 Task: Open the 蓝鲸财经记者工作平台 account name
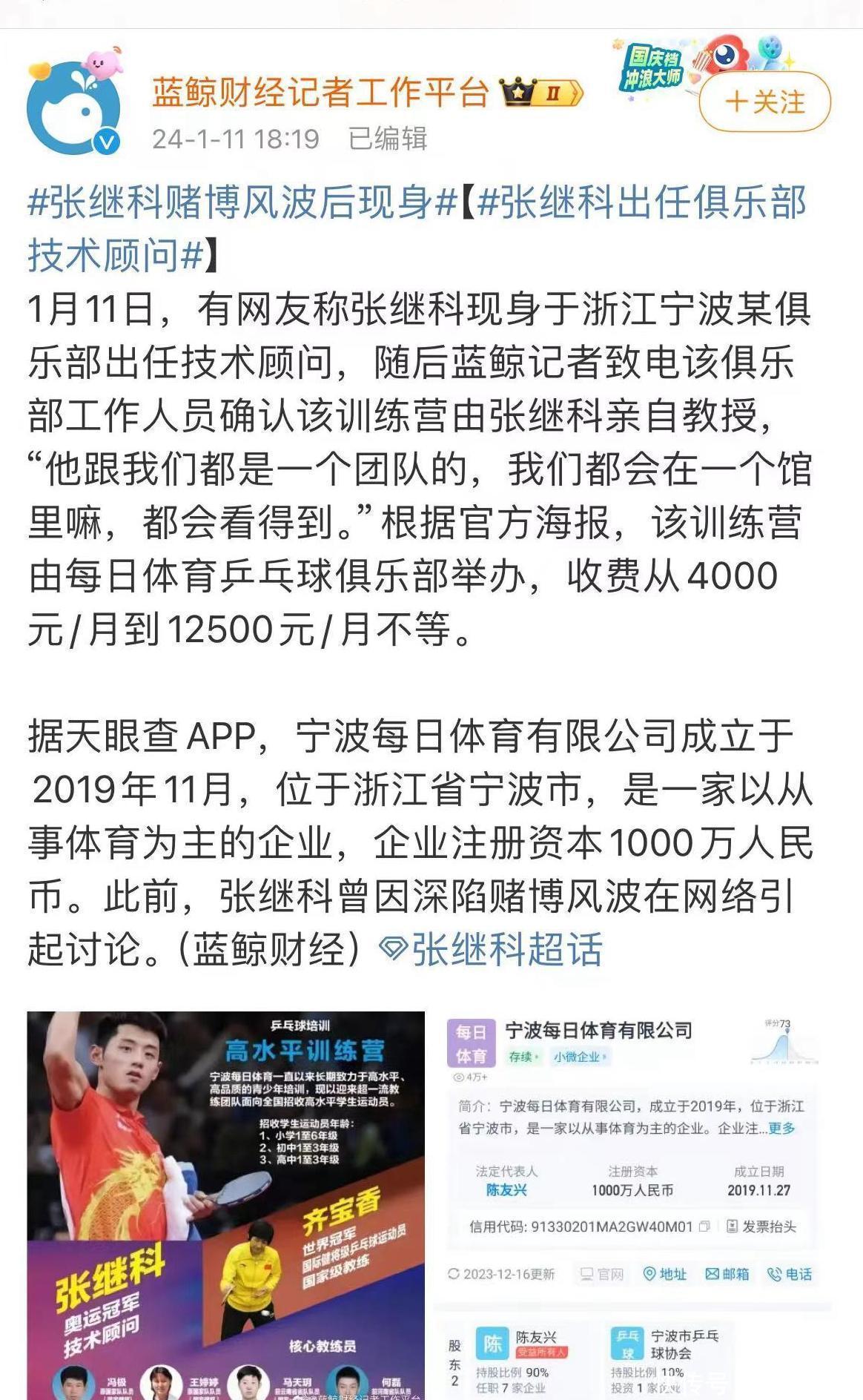pyautogui.click(x=320, y=93)
